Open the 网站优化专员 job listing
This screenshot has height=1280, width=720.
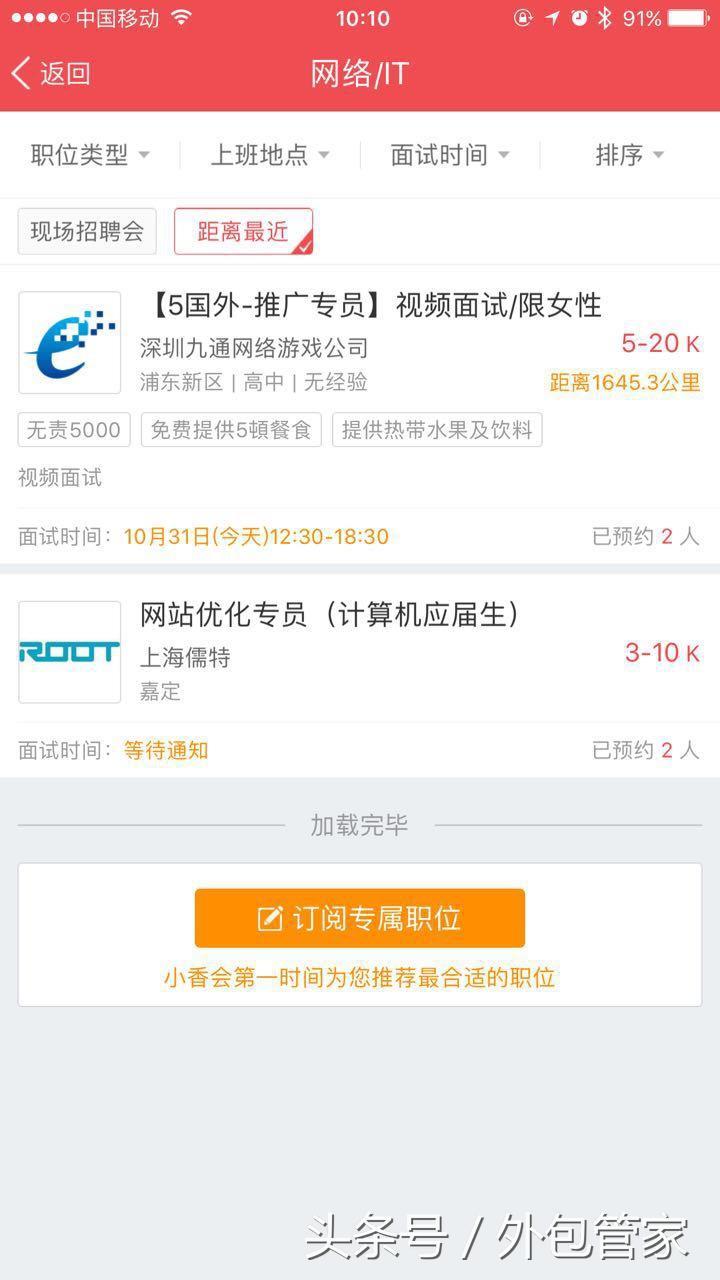pyautogui.click(x=330, y=614)
